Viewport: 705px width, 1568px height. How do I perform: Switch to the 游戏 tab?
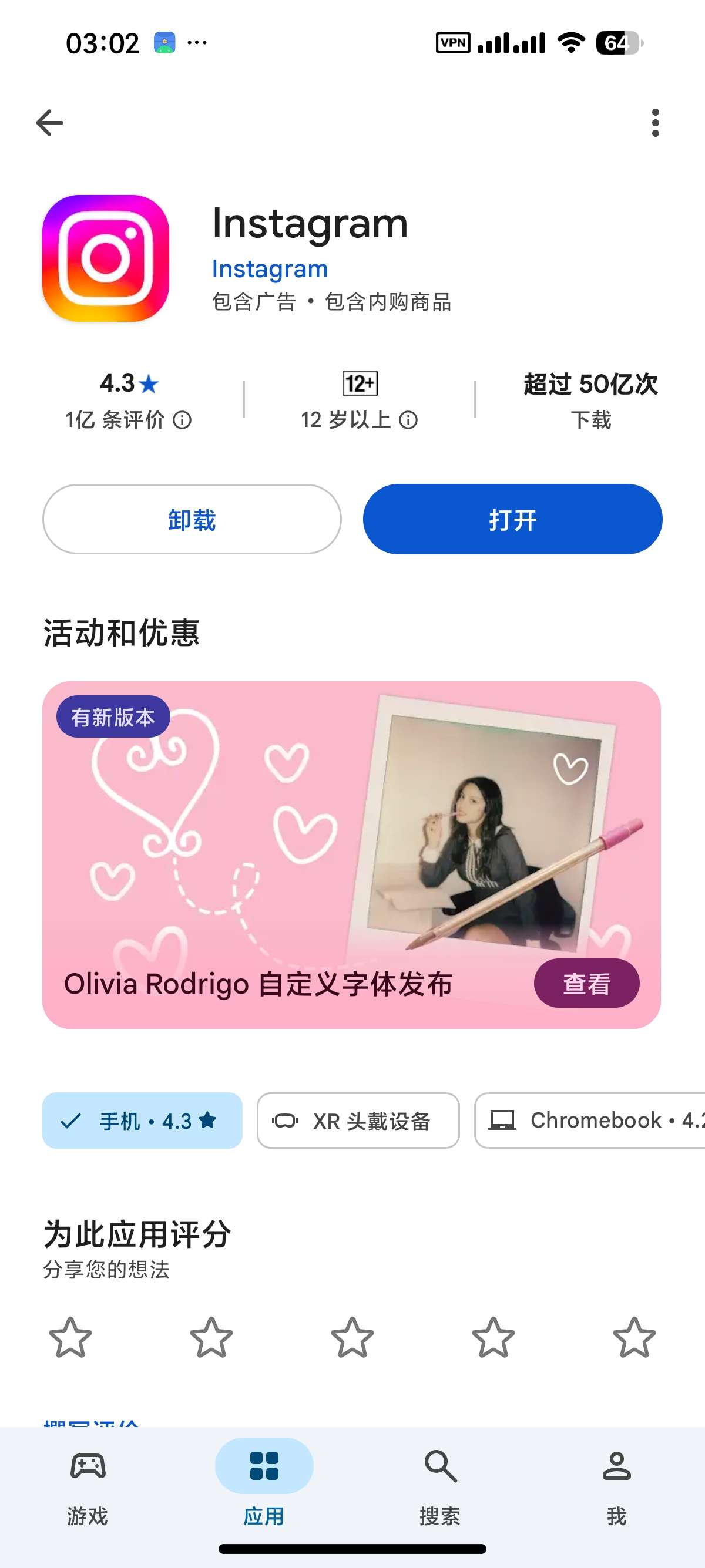88,1488
